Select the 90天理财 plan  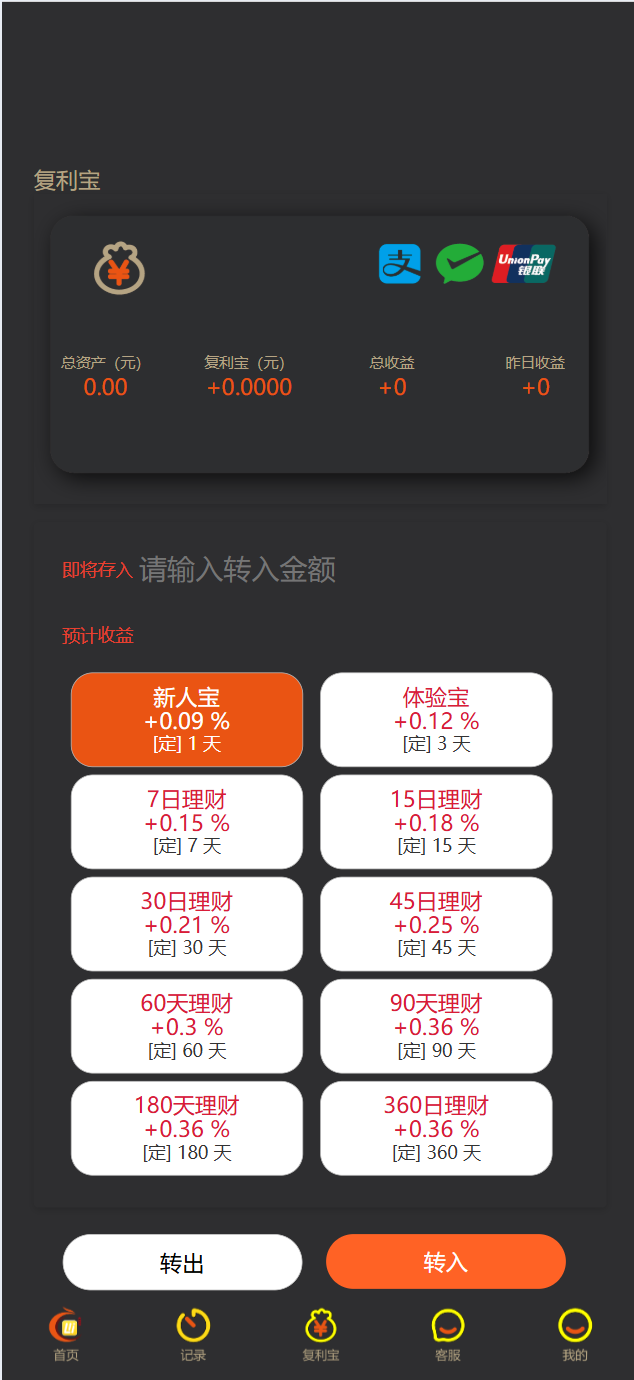tap(436, 1026)
